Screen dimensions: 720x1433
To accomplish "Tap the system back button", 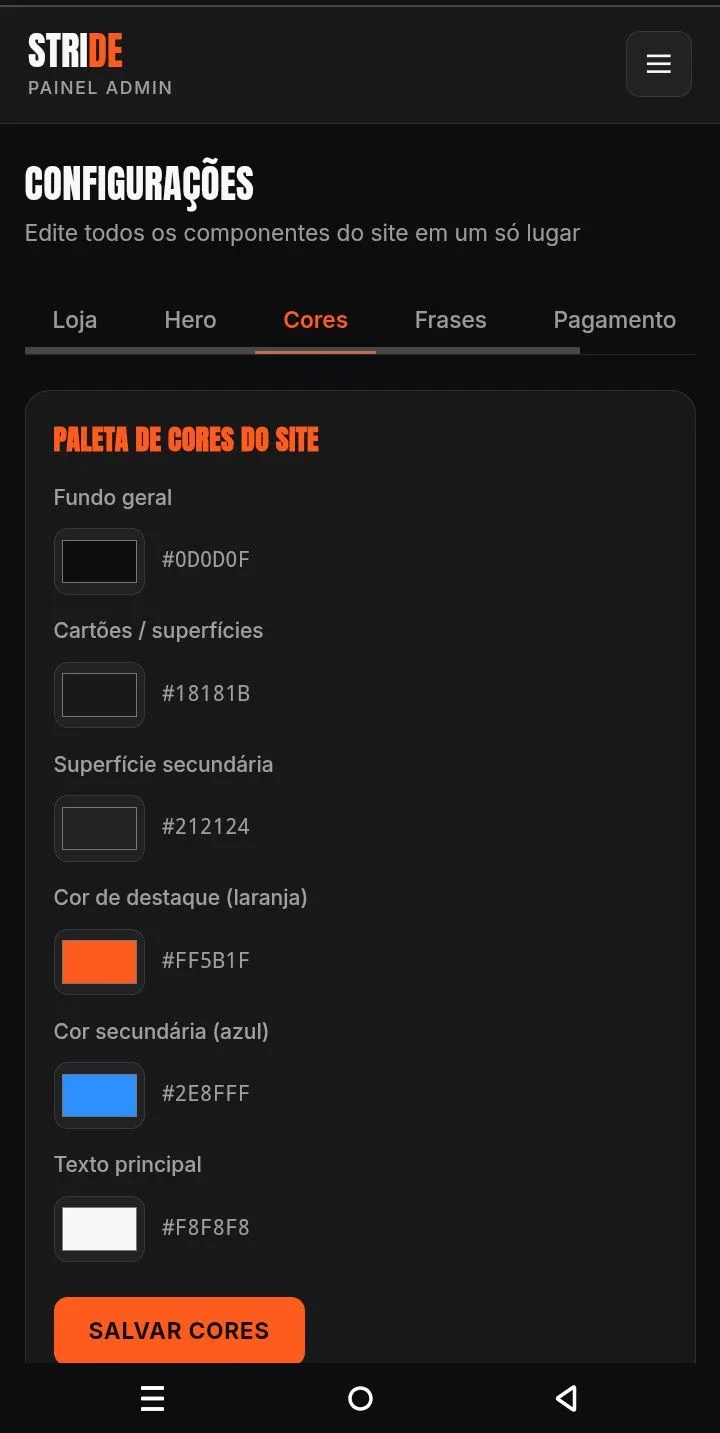I will pos(566,1398).
